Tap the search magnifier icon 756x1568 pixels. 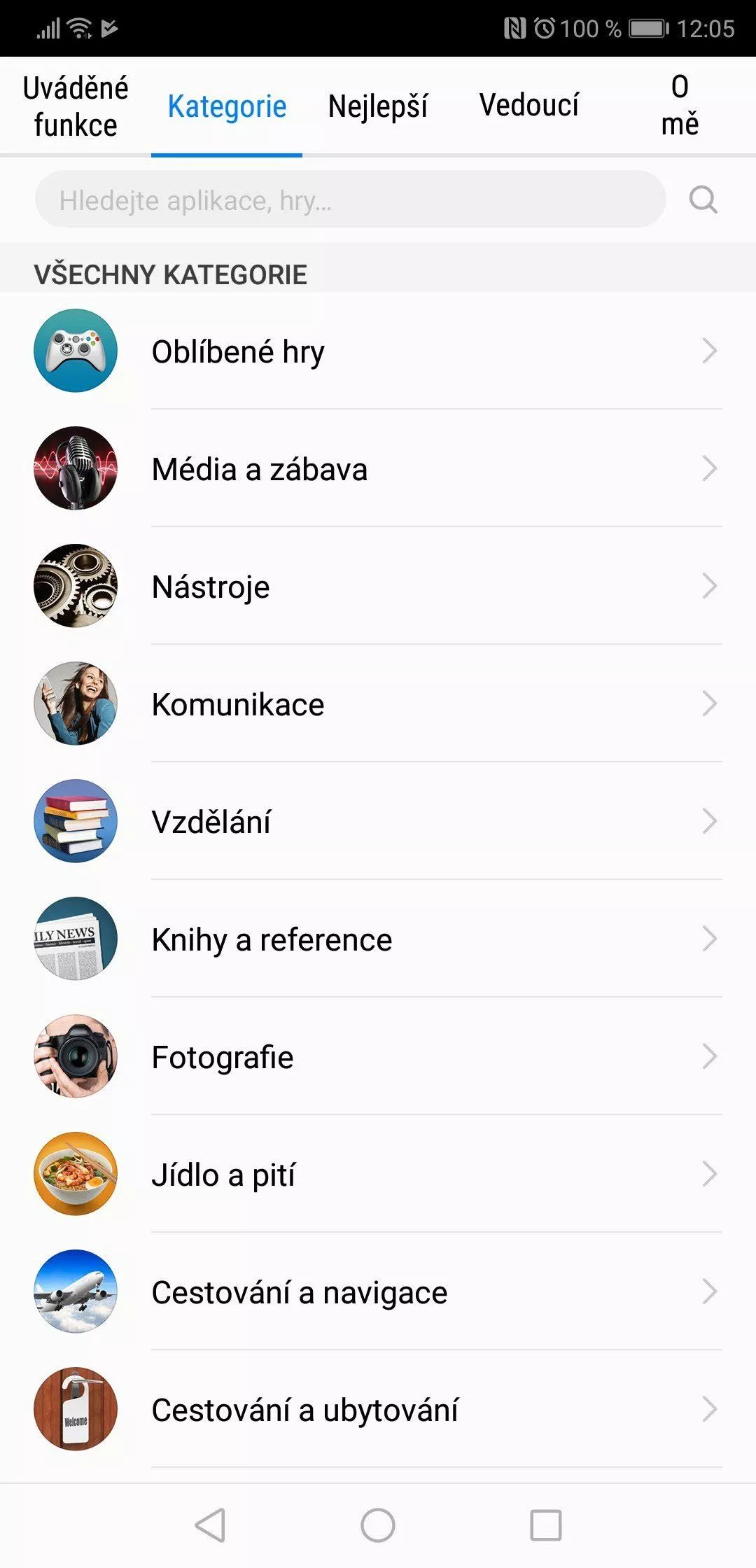point(703,199)
